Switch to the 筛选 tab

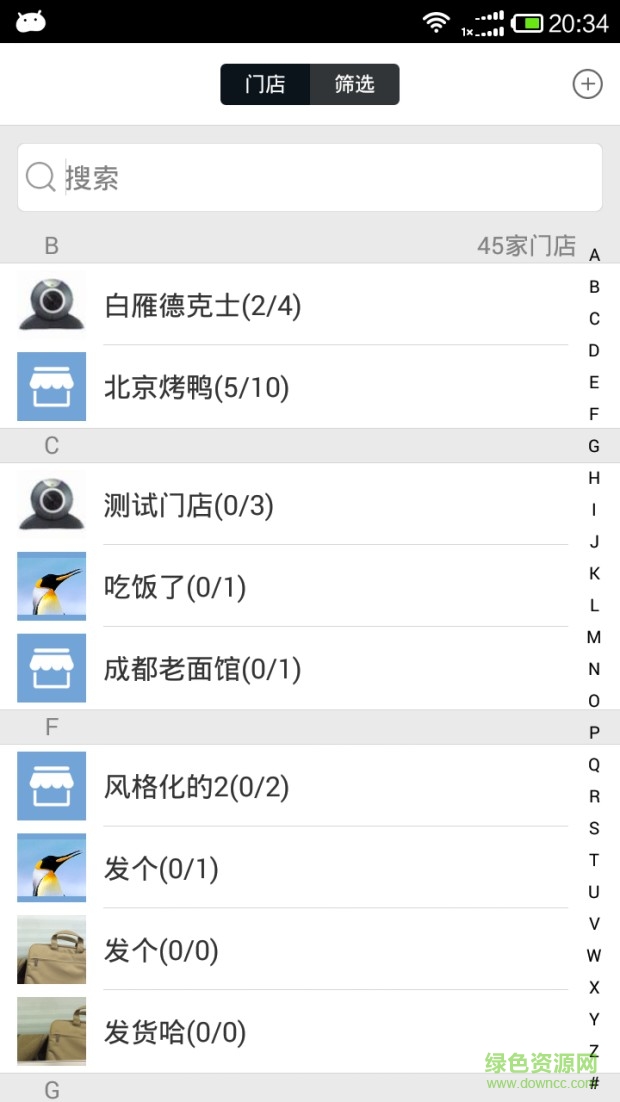tap(354, 84)
